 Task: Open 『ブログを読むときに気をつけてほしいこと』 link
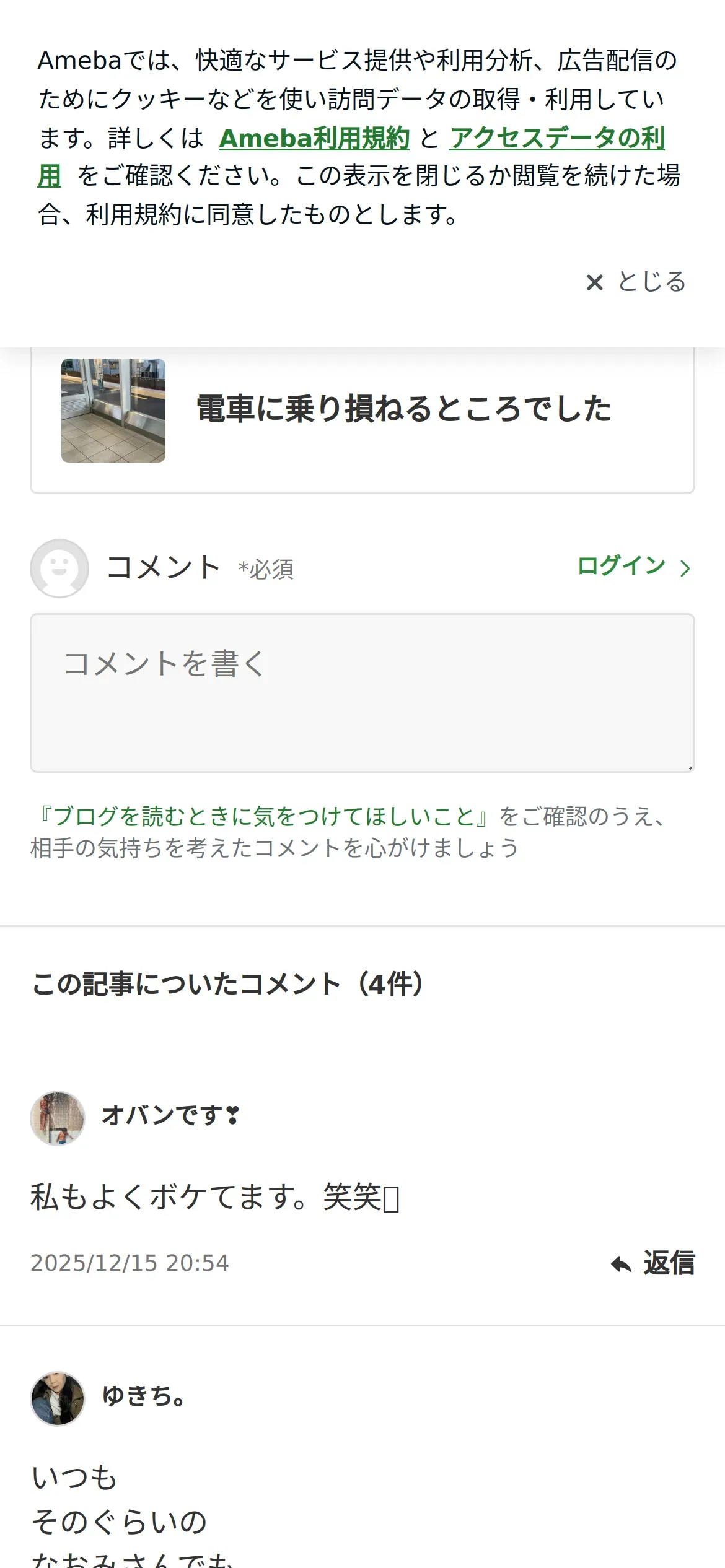click(x=263, y=816)
